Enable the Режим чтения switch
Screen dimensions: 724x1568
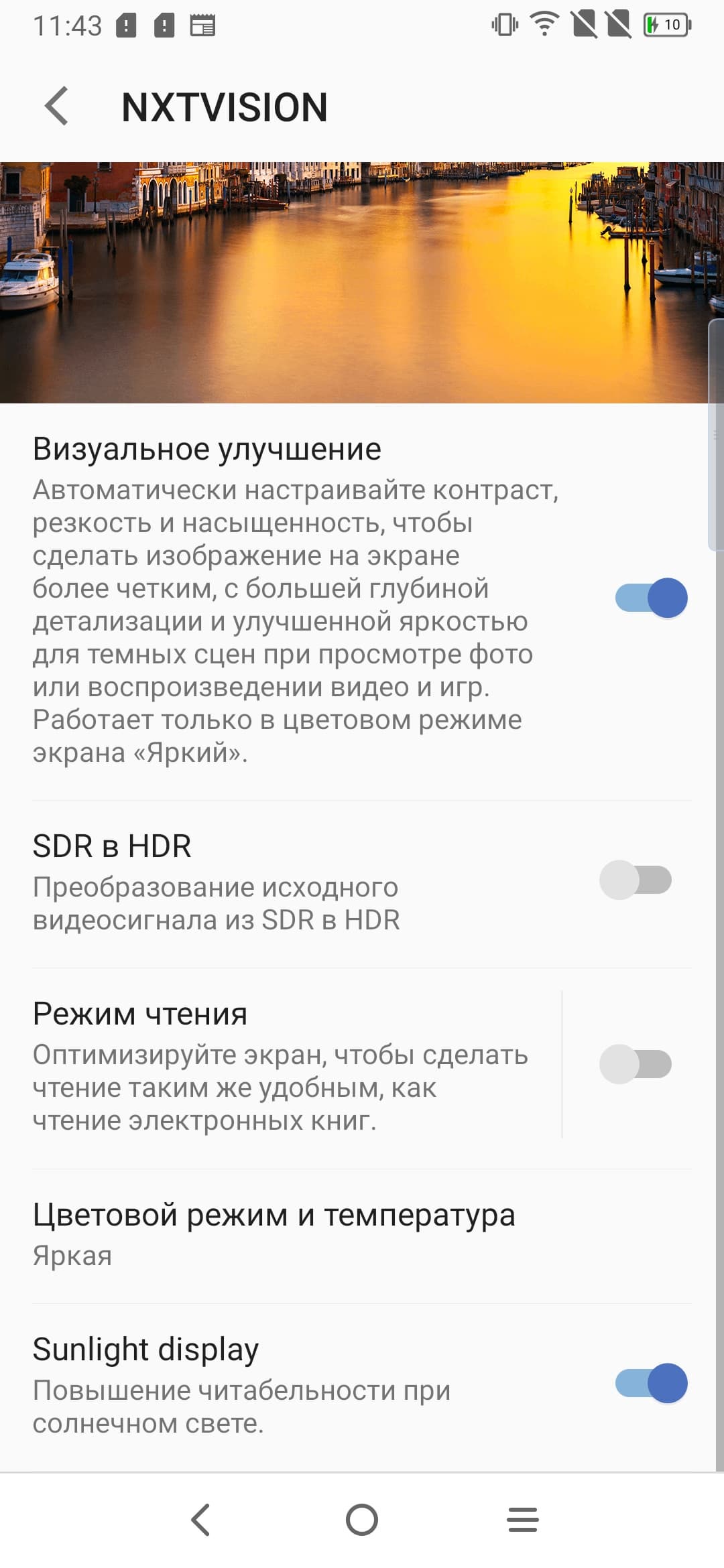click(x=636, y=1064)
